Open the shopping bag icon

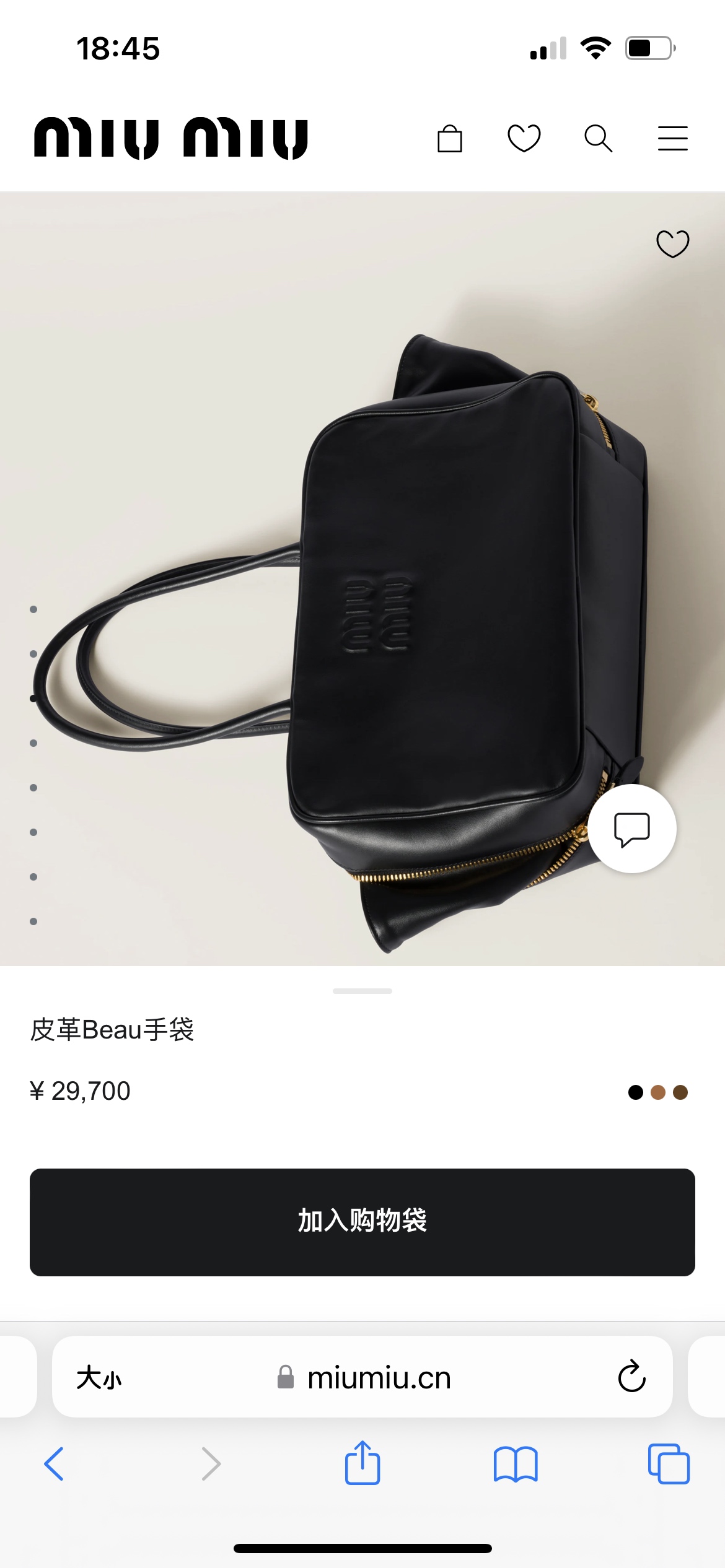click(x=449, y=138)
